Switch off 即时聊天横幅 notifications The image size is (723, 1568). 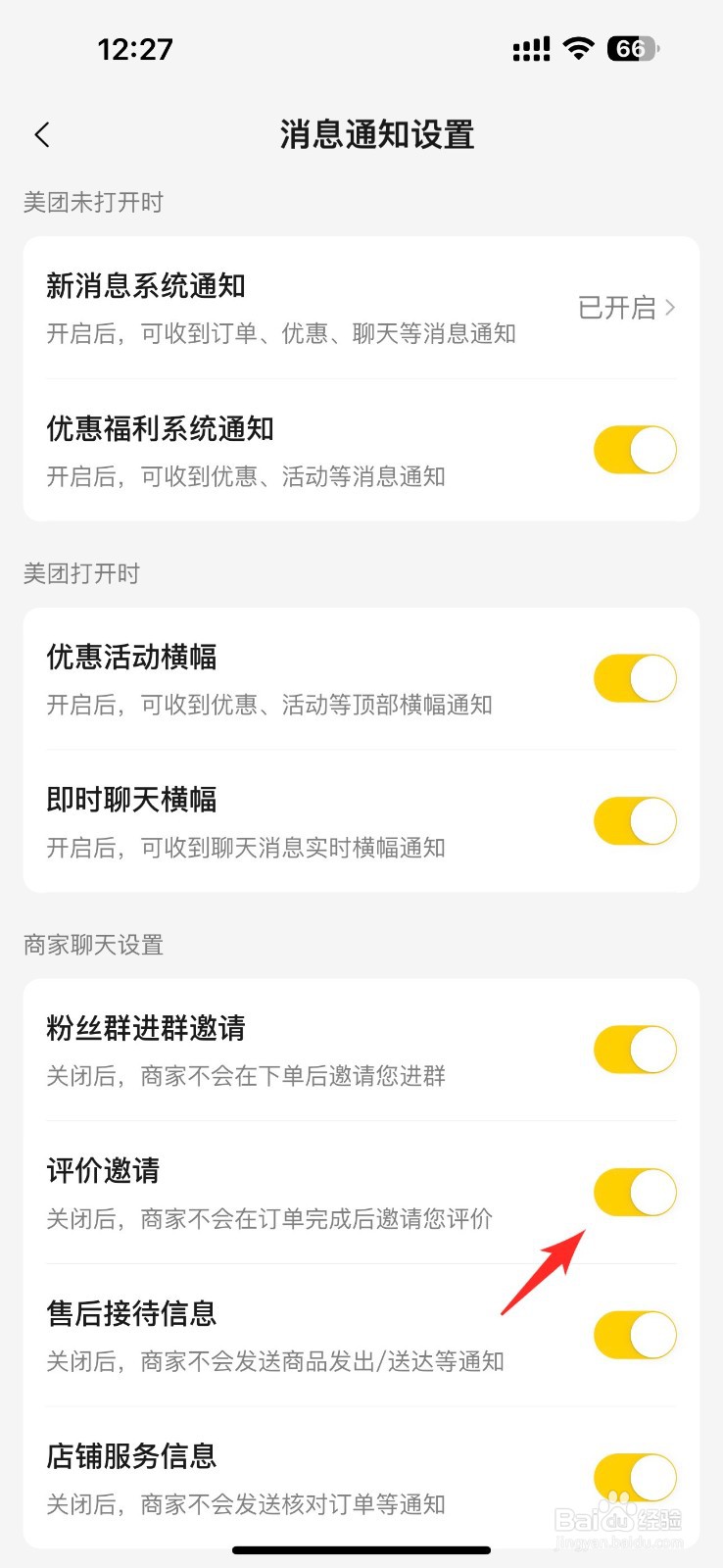click(x=635, y=821)
